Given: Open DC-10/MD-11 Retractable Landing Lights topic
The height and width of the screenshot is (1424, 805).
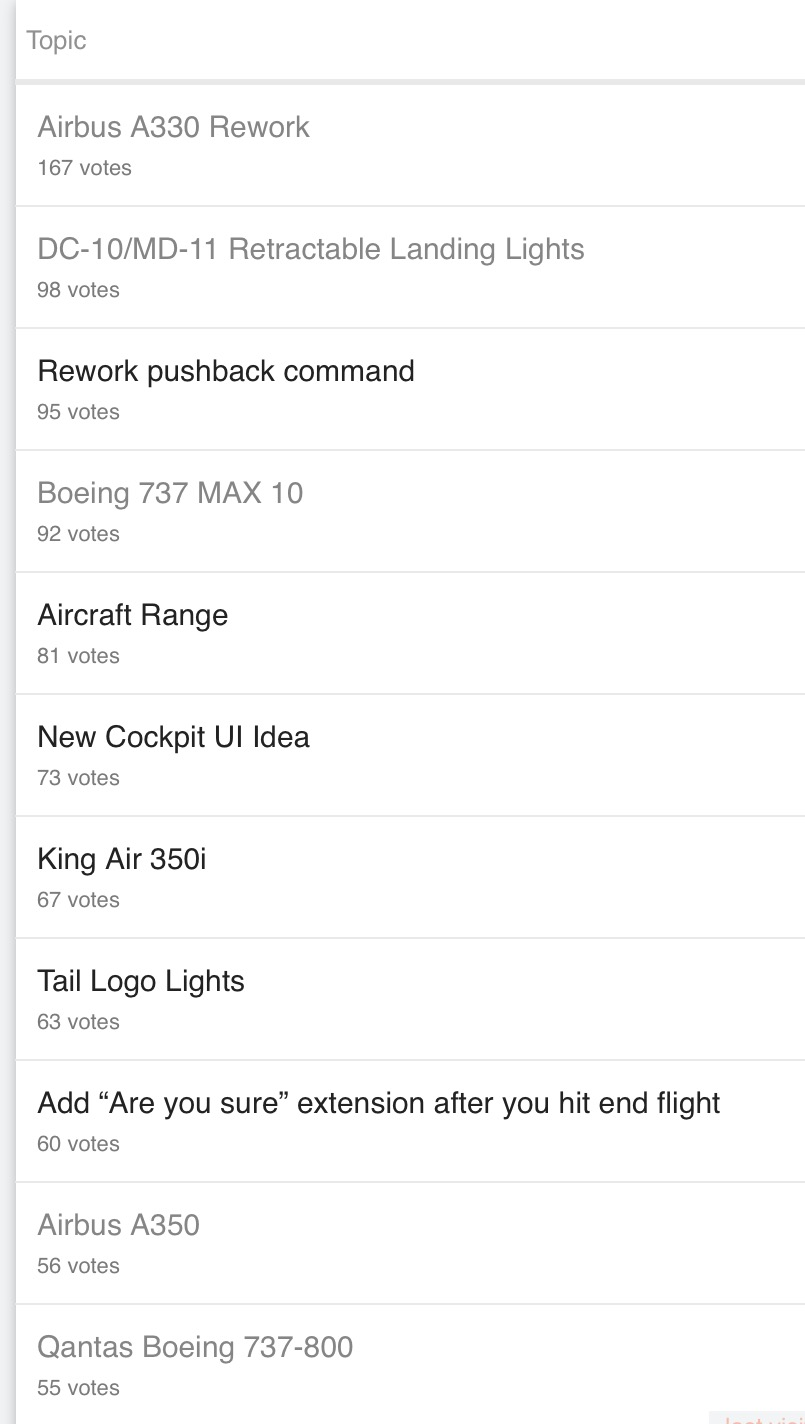Looking at the screenshot, I should click(x=310, y=249).
